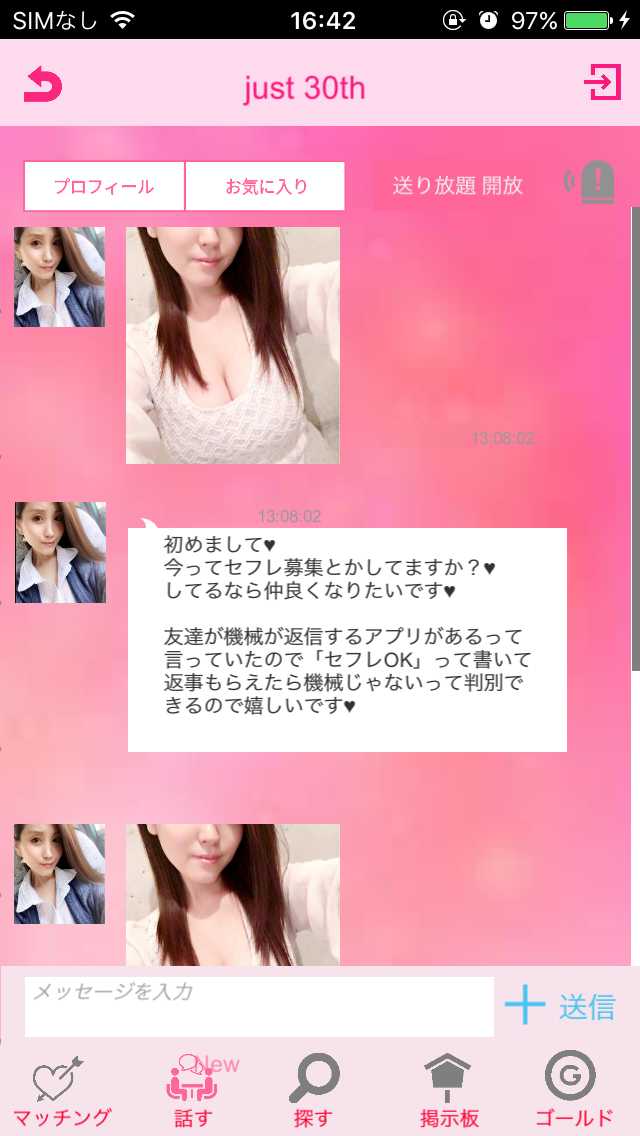Send the message with 送信
Viewport: 640px width, 1136px height.
click(x=587, y=1007)
